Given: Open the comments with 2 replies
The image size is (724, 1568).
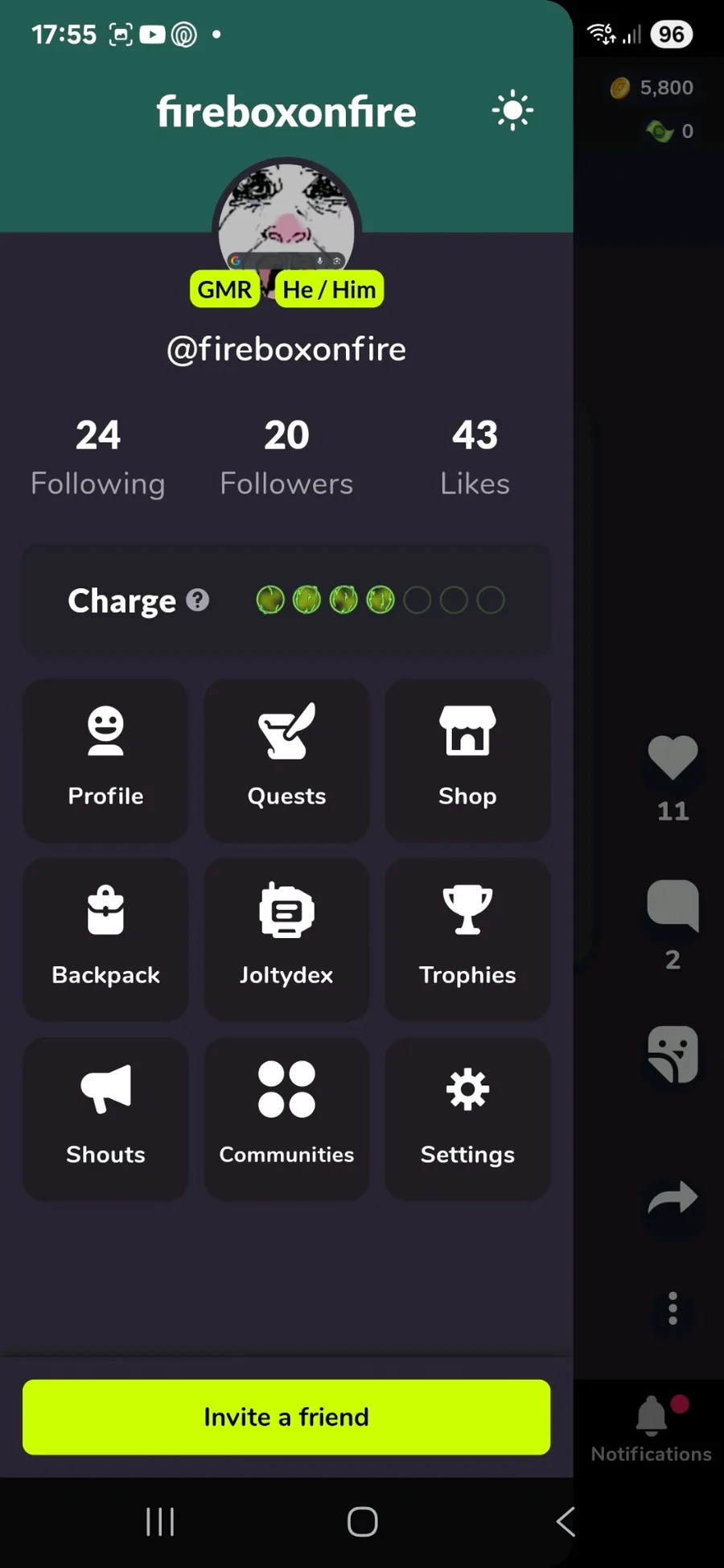Looking at the screenshot, I should click(673, 904).
